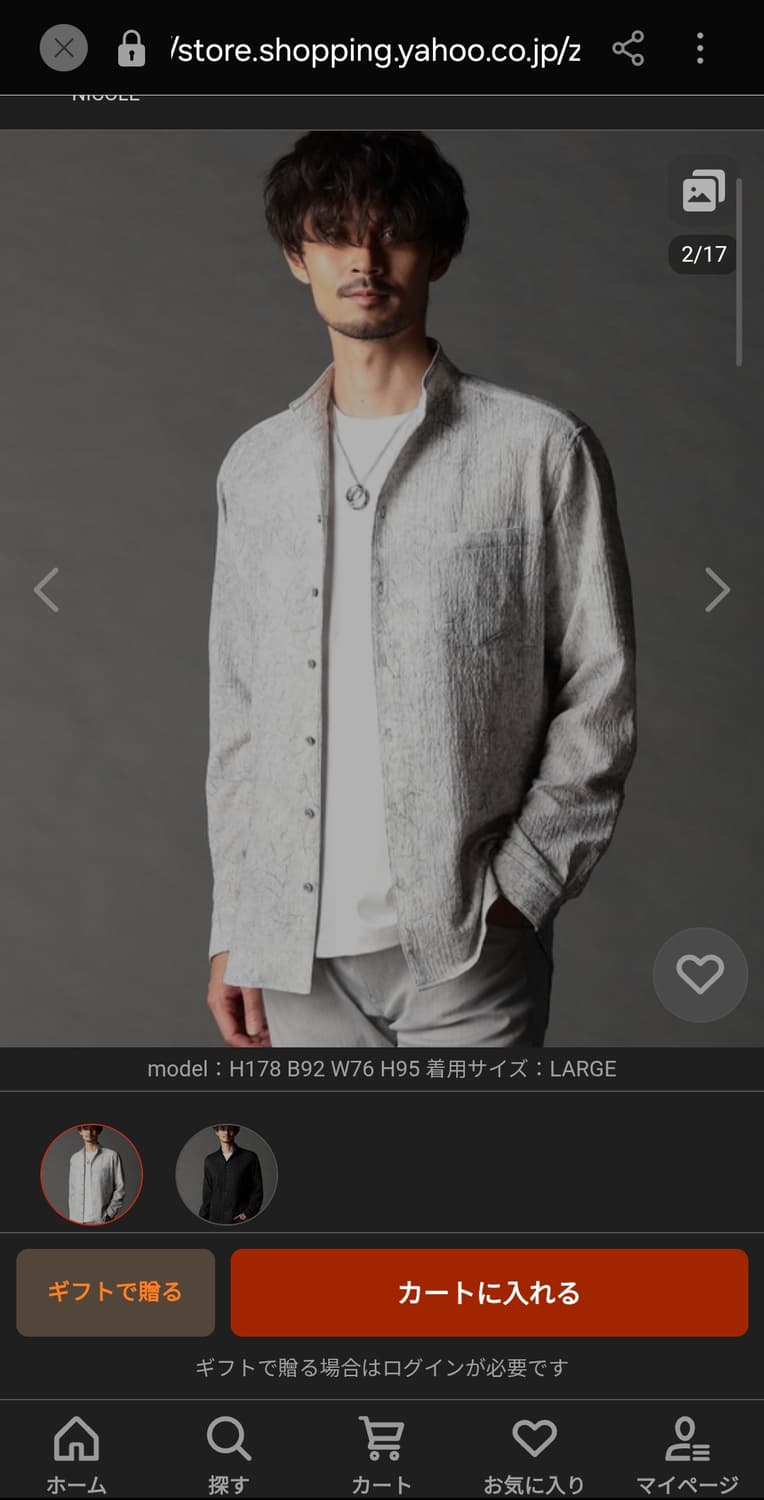Switch to the ホーム tab
The image size is (764, 1500).
pyautogui.click(x=76, y=1440)
